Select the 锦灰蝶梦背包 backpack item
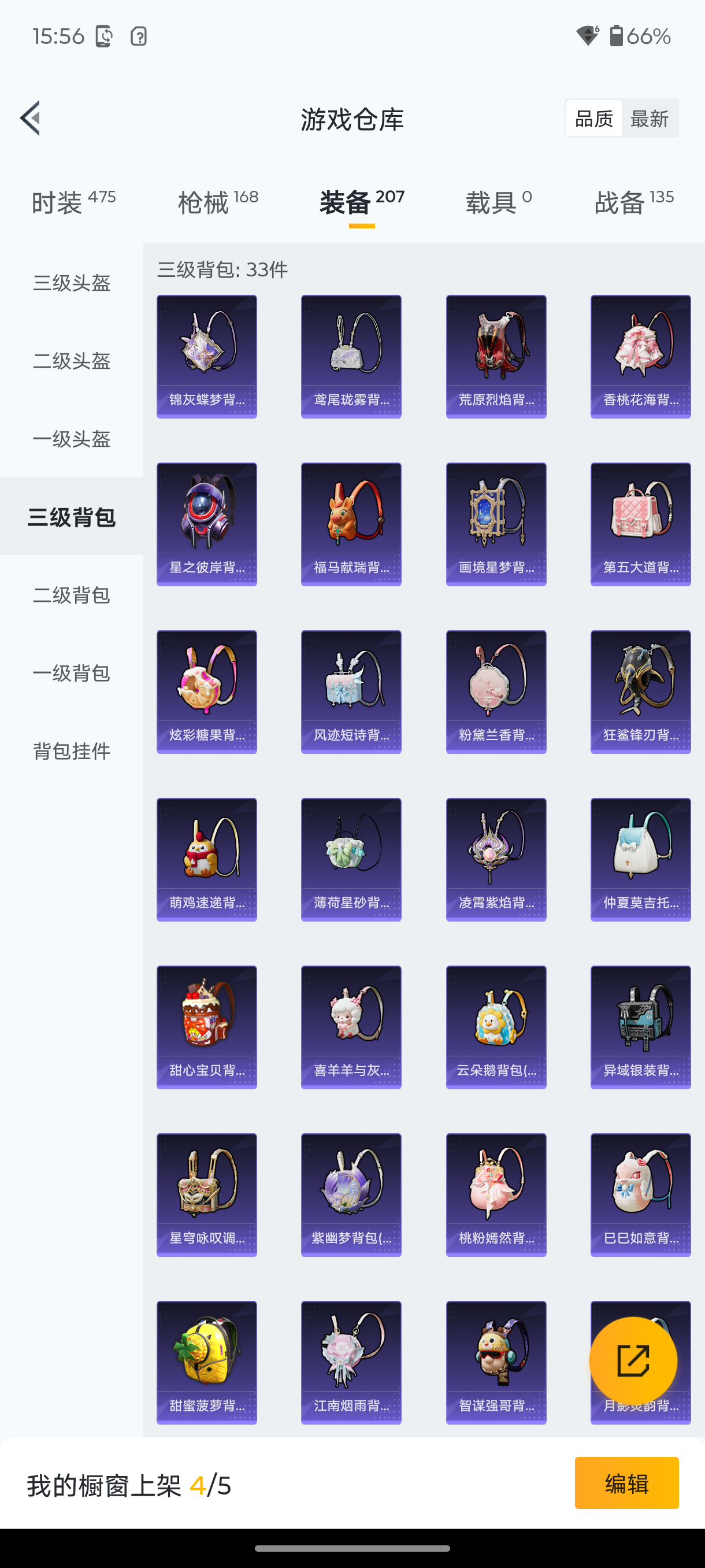The width and height of the screenshot is (705, 1568). tap(206, 356)
